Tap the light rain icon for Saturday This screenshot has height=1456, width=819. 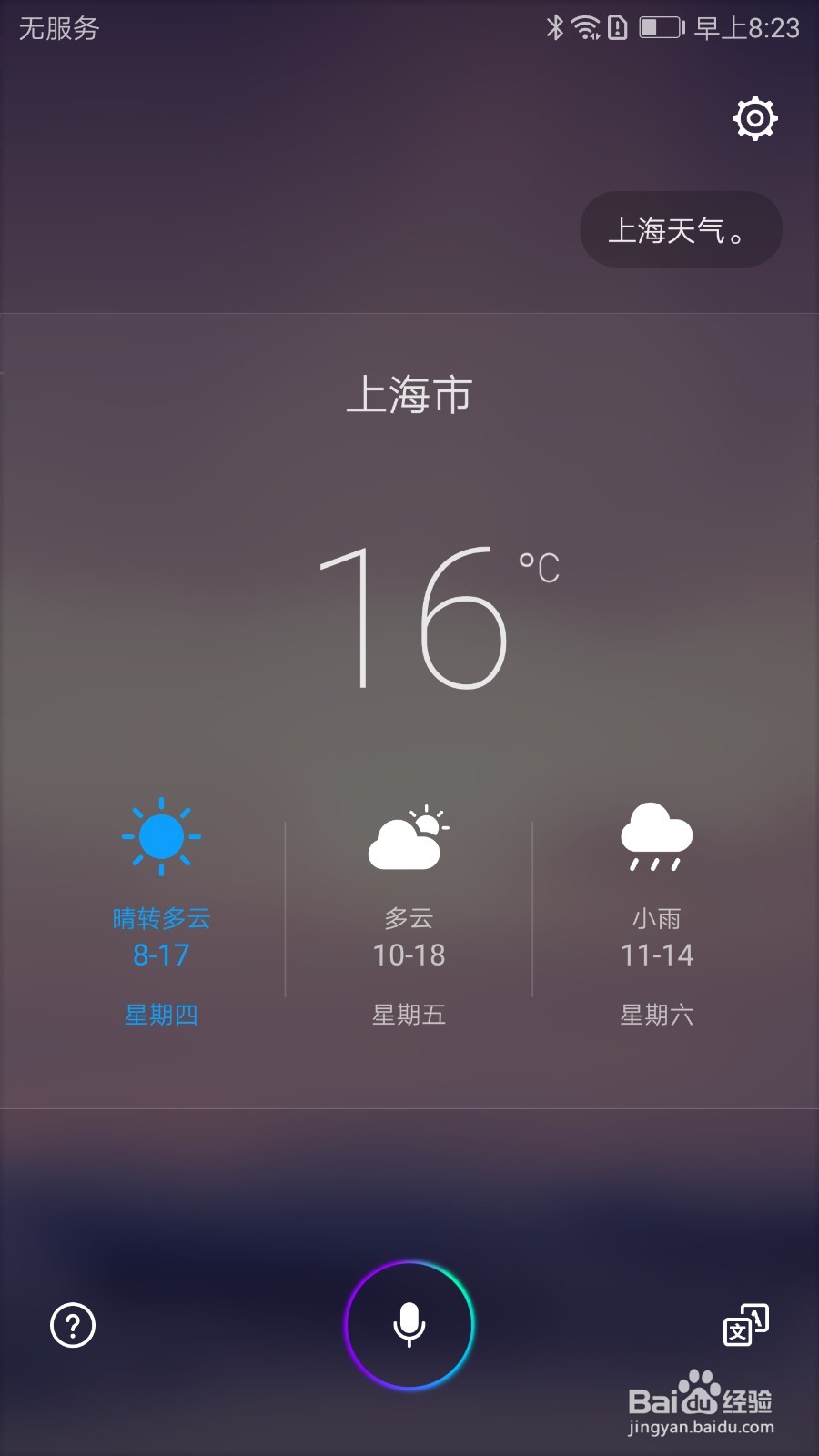coord(656,837)
